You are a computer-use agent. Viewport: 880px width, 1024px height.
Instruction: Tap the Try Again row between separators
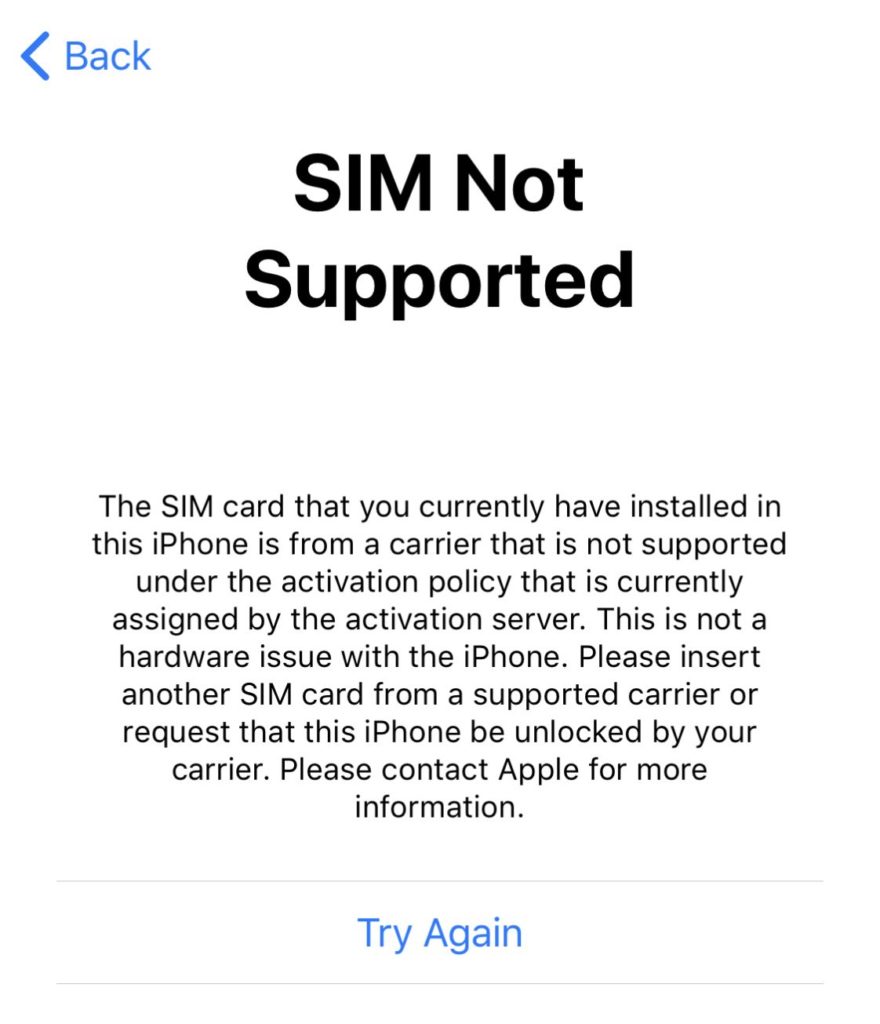tap(440, 932)
